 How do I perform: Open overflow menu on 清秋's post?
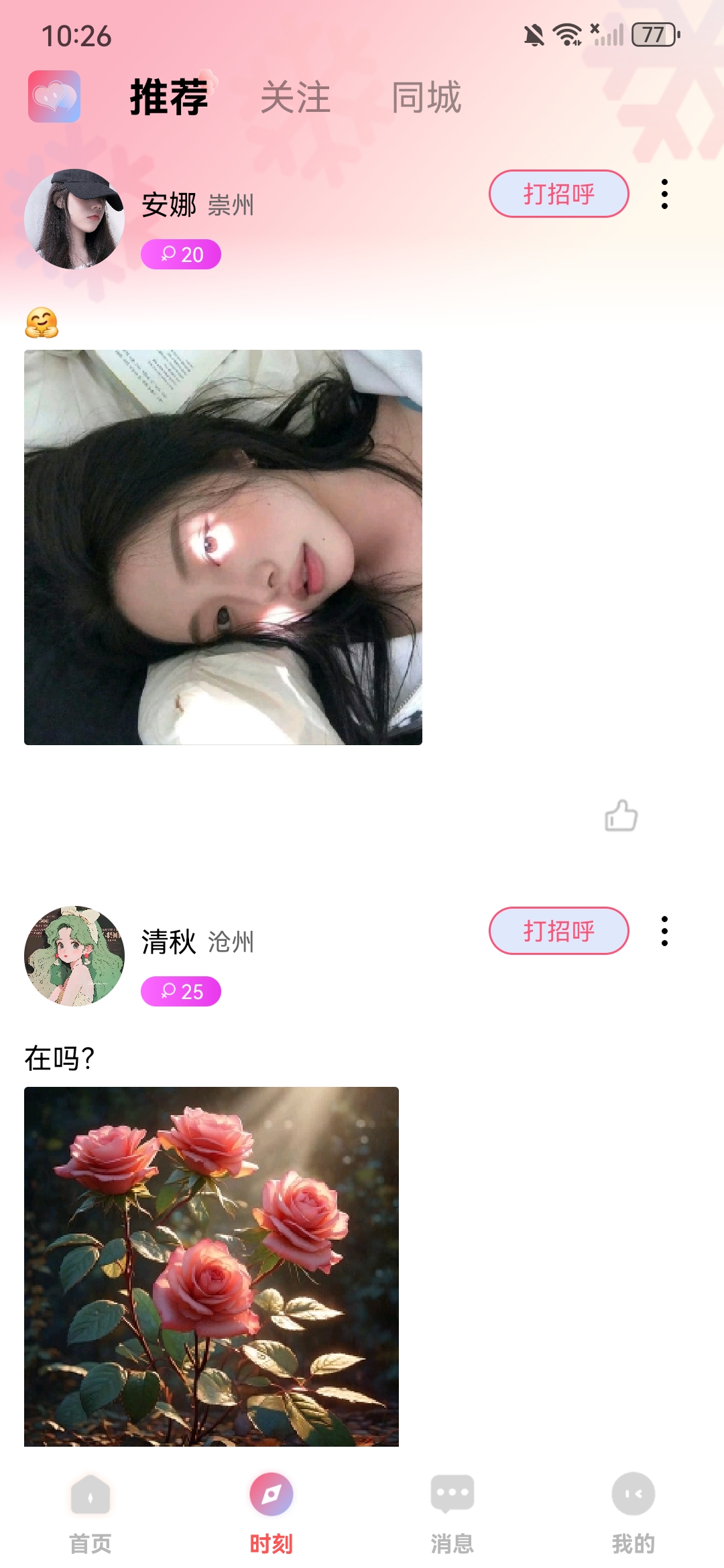[x=664, y=931]
